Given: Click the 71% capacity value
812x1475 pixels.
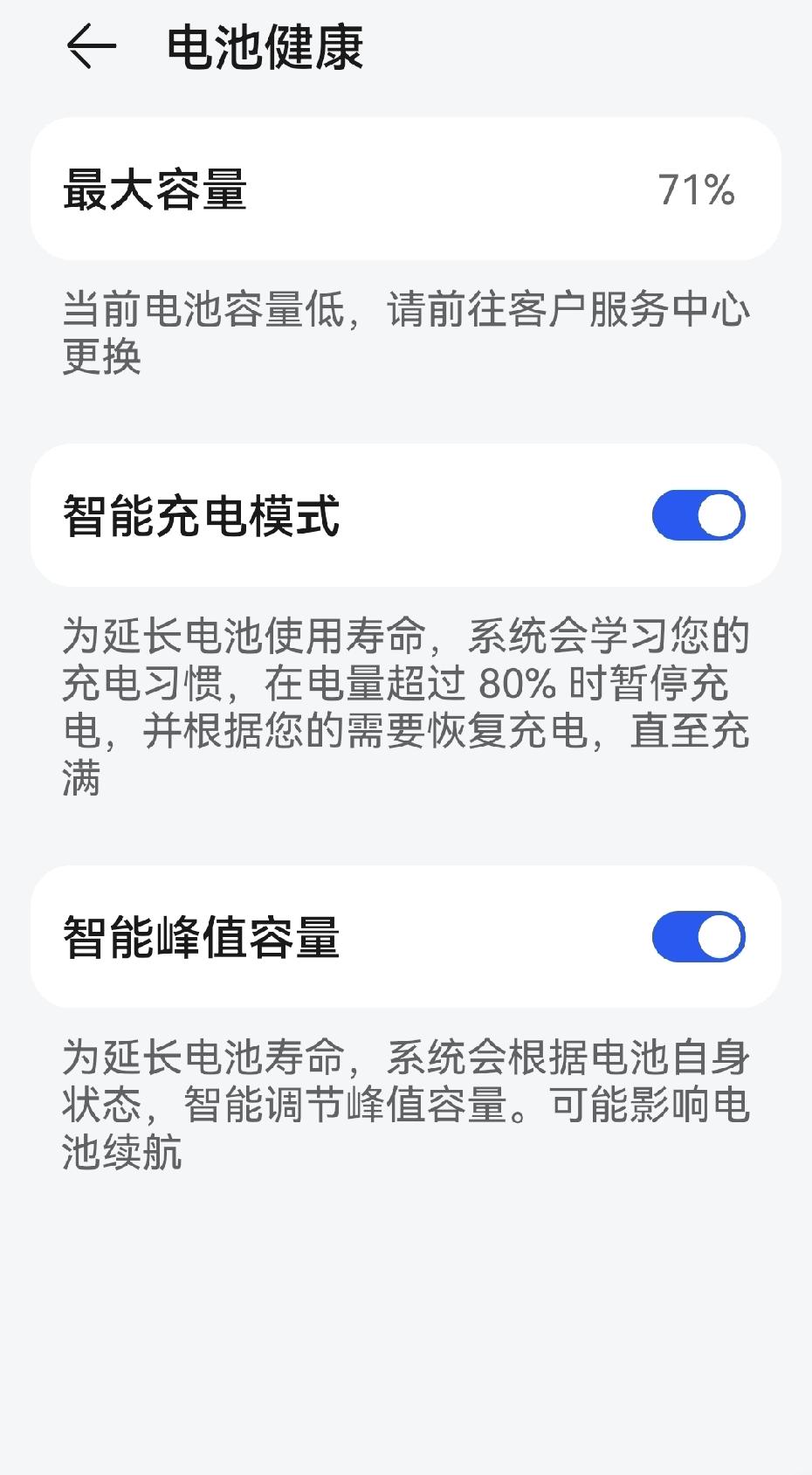Looking at the screenshot, I should (x=696, y=191).
